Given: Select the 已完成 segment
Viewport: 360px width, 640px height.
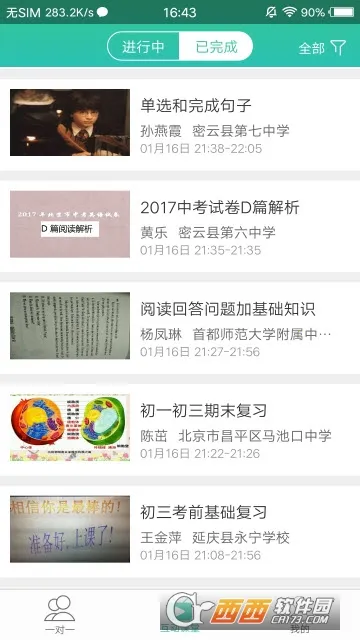Looking at the screenshot, I should tap(216, 47).
